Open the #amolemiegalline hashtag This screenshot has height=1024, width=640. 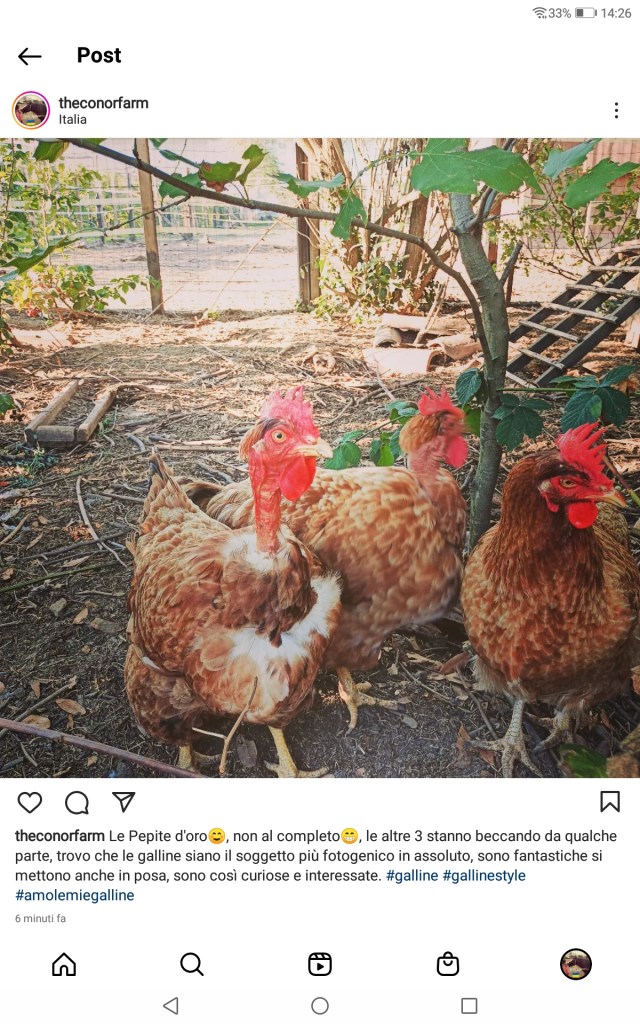[75, 895]
